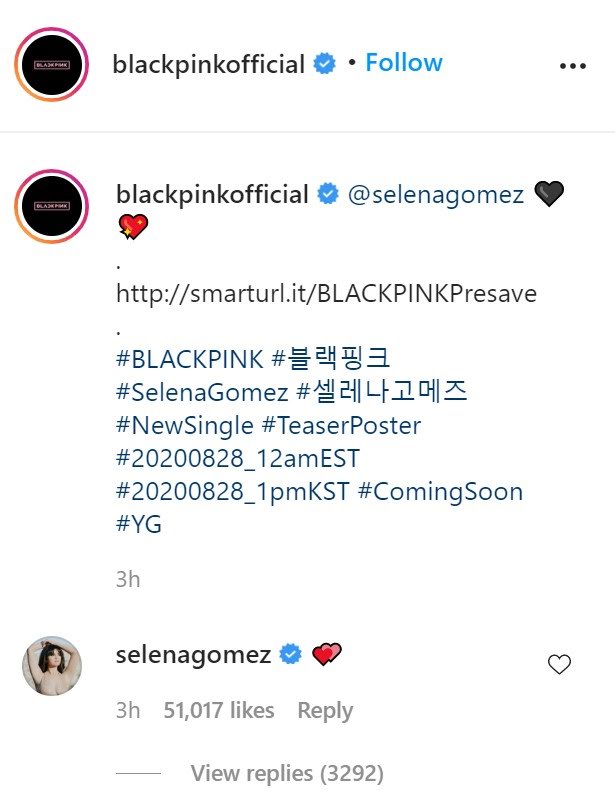Open the #YG hashtag
The image size is (615, 802).
139,524
